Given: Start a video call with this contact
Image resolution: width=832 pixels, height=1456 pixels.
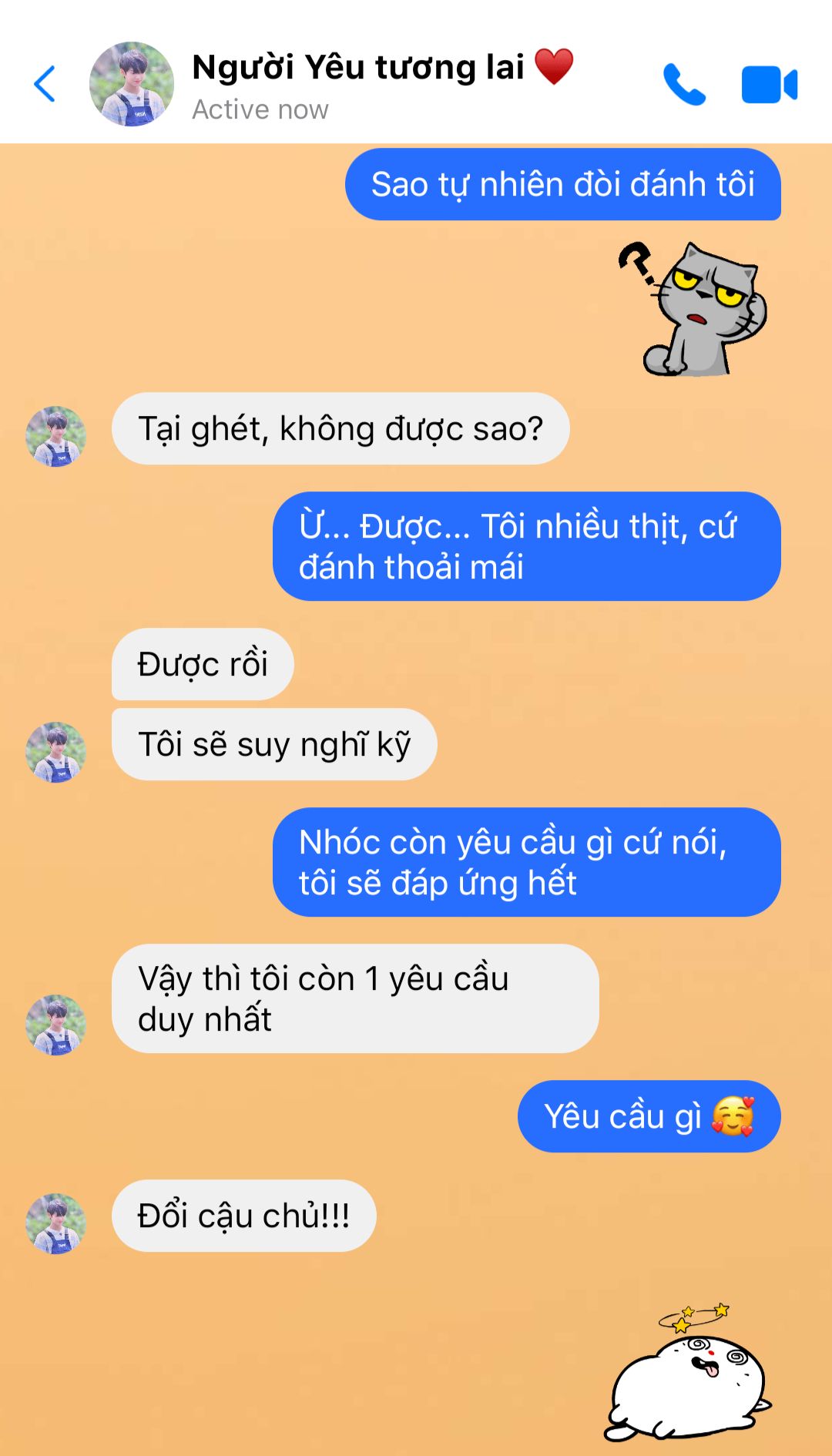Looking at the screenshot, I should [x=769, y=85].
